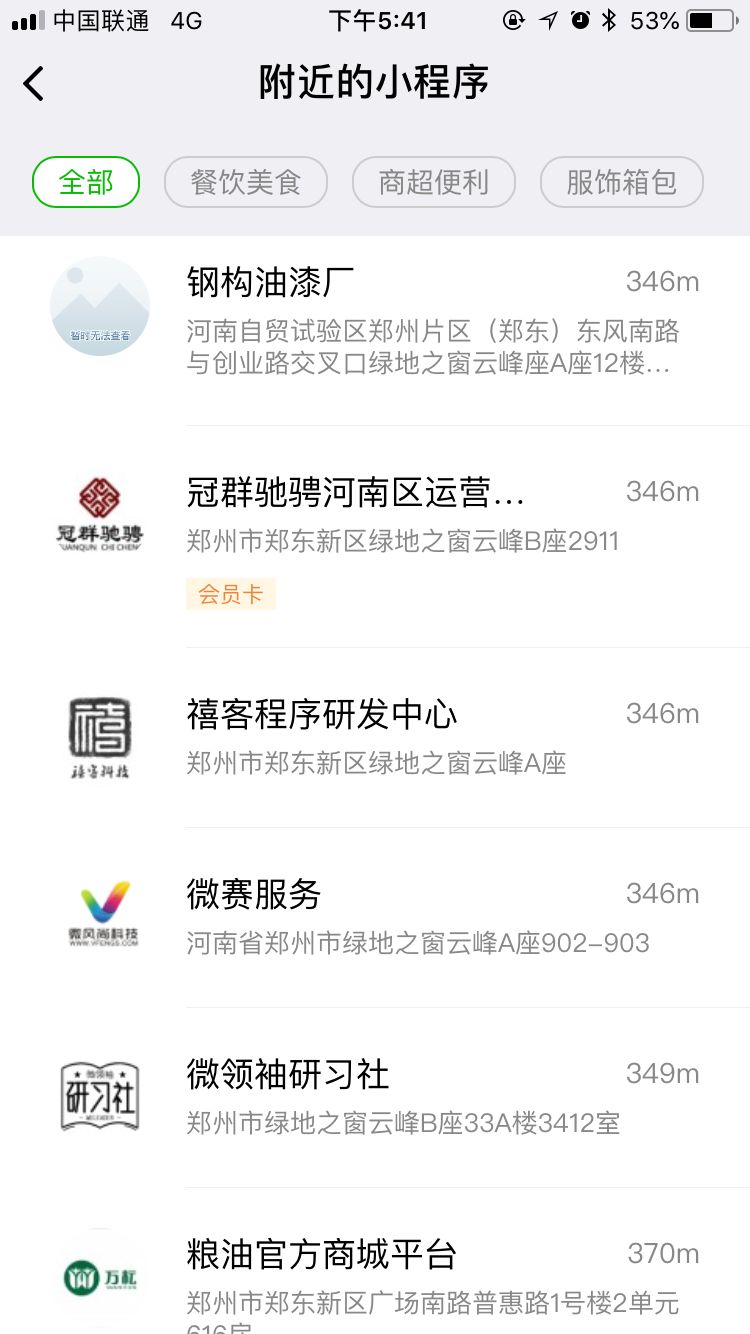750x1334 pixels.
Task: Open 禧客程序研发中心 mini program
Action: pyautogui.click(x=400, y=737)
